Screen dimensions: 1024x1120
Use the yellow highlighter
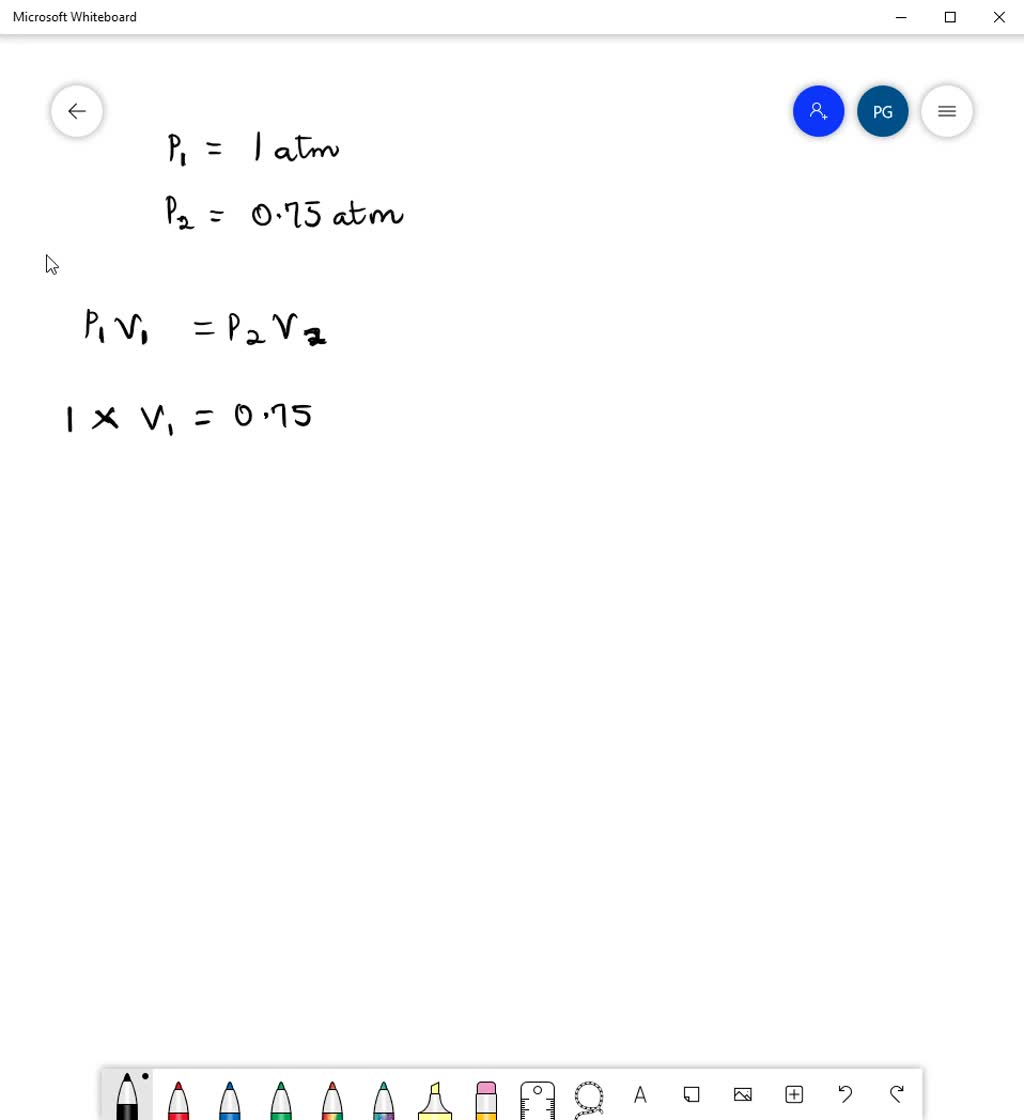435,1099
